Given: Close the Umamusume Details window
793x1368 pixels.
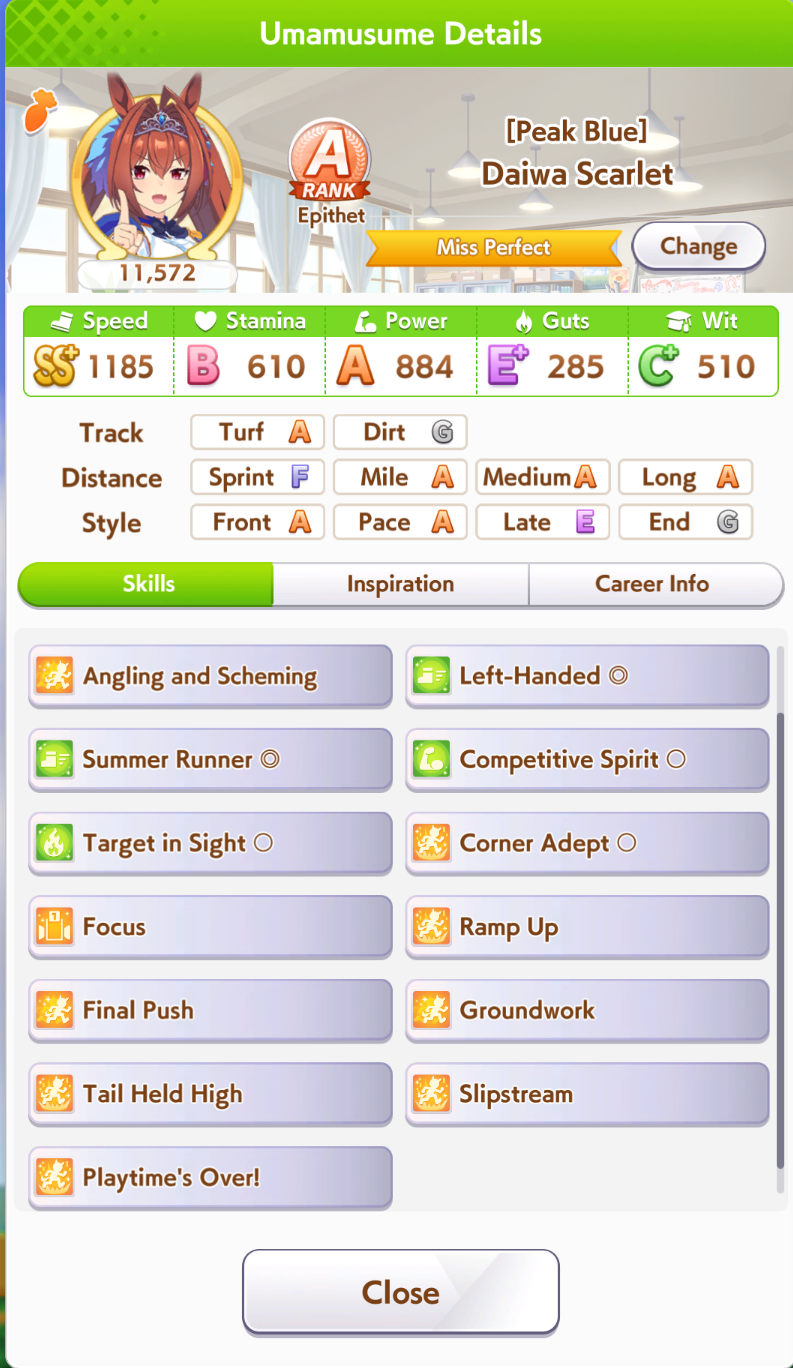Looking at the screenshot, I should (x=400, y=1292).
